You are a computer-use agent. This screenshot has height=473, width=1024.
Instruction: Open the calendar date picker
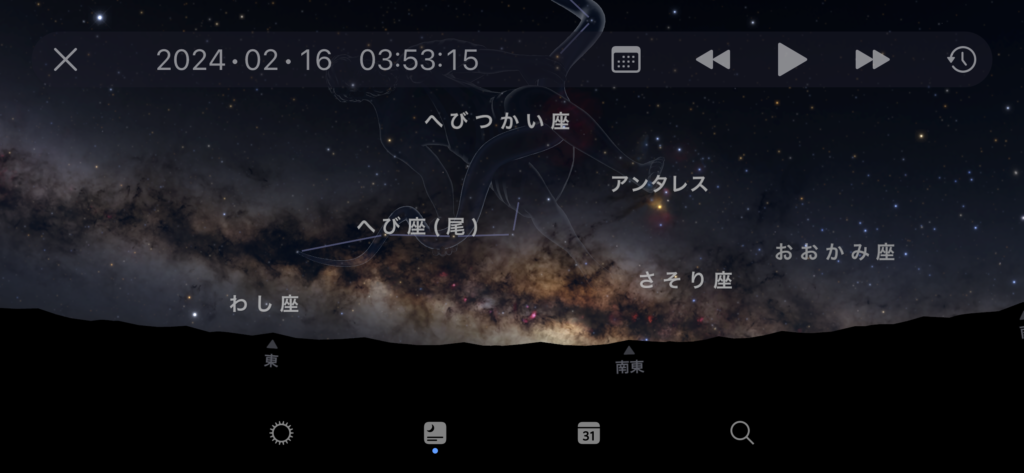point(626,60)
